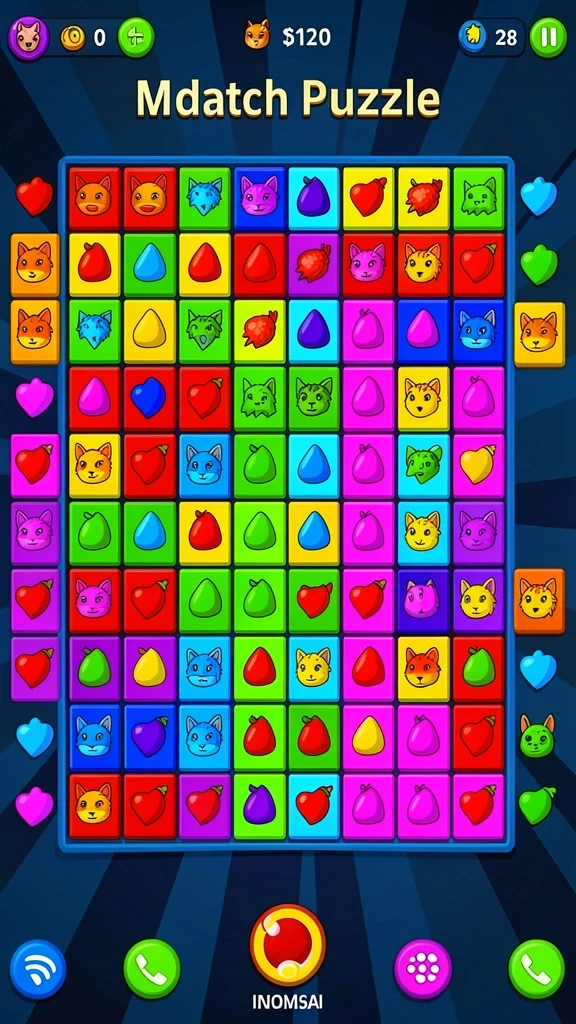Tap the green phone button beside the wifi button

[152, 969]
